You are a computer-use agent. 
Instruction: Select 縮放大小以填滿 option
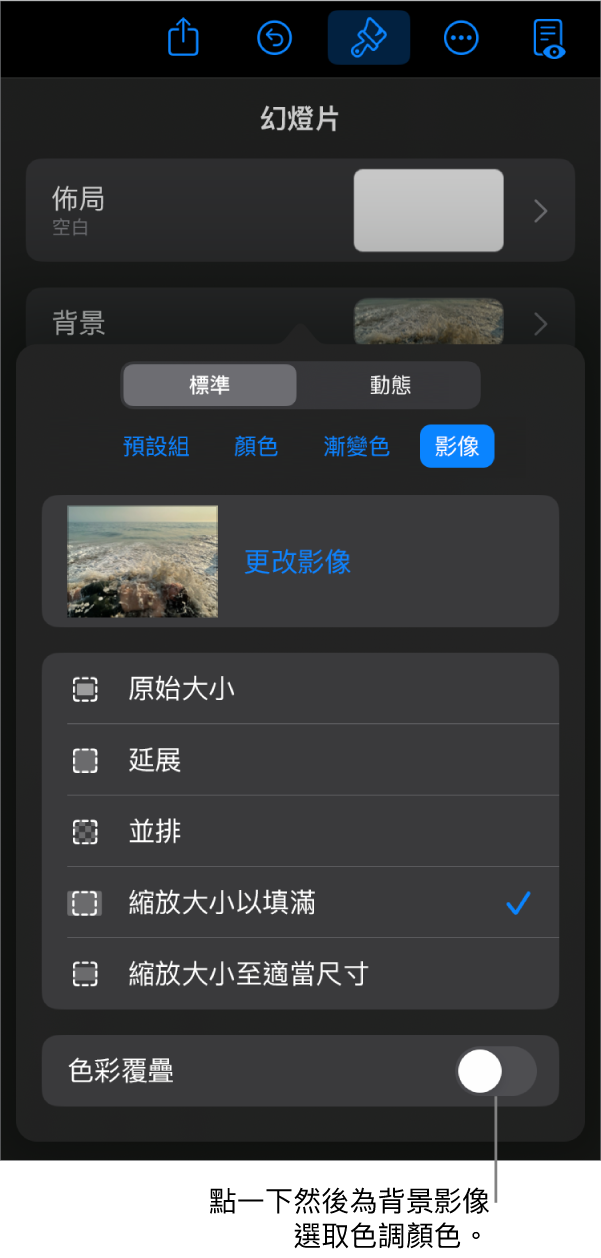point(300,903)
